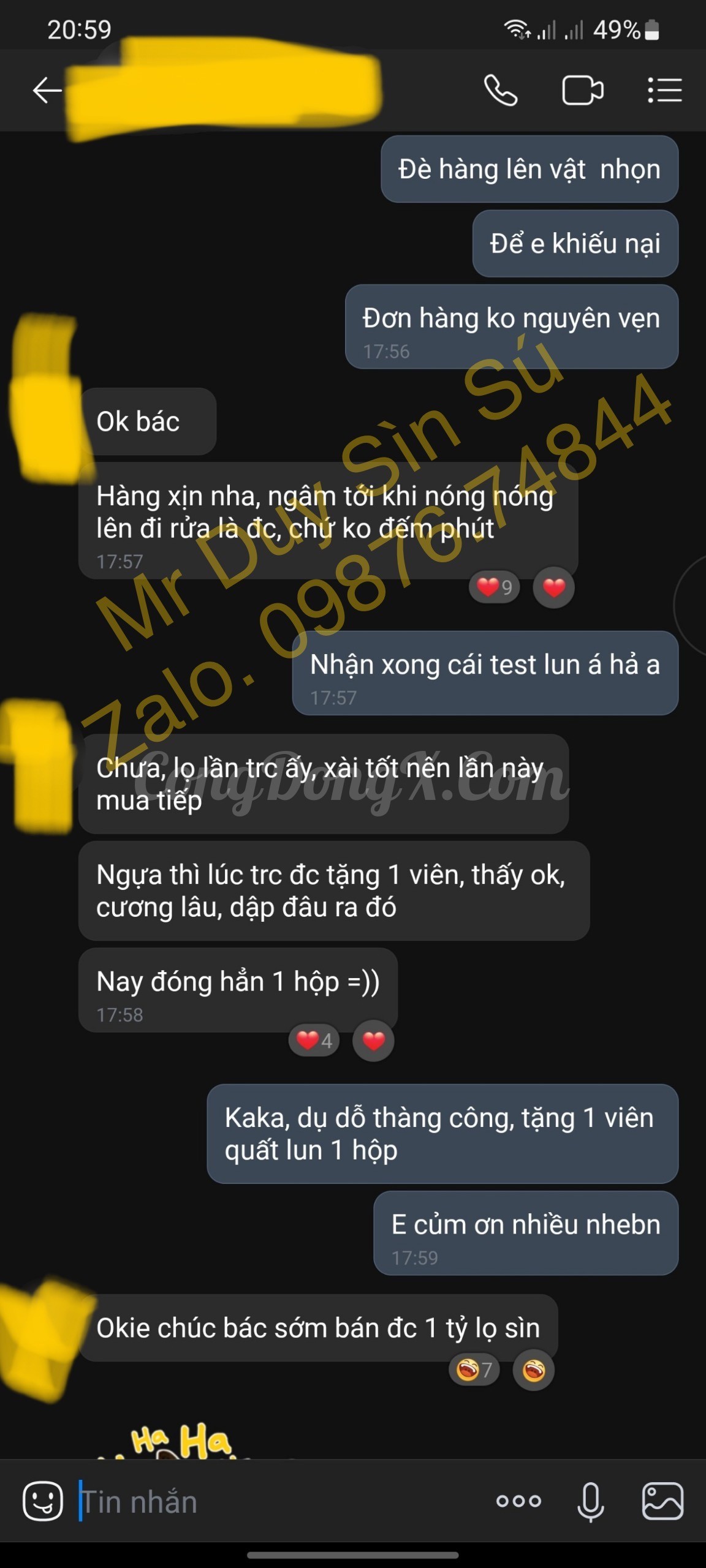Viewport: 706px width, 1568px height.
Task: Focus the Tin nhắn message field
Action: tap(282, 1501)
